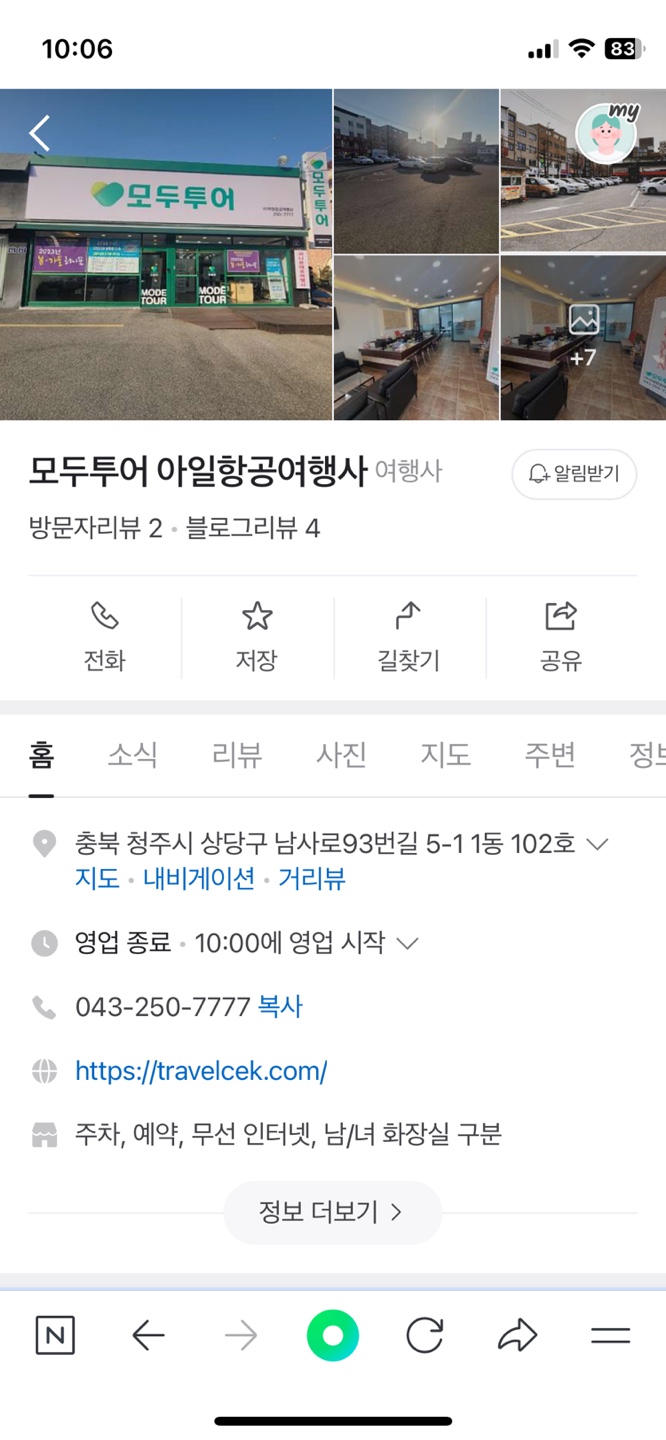Switch to the 리뷰 tab
Image resolution: width=666 pixels, height=1440 pixels.
(237, 755)
